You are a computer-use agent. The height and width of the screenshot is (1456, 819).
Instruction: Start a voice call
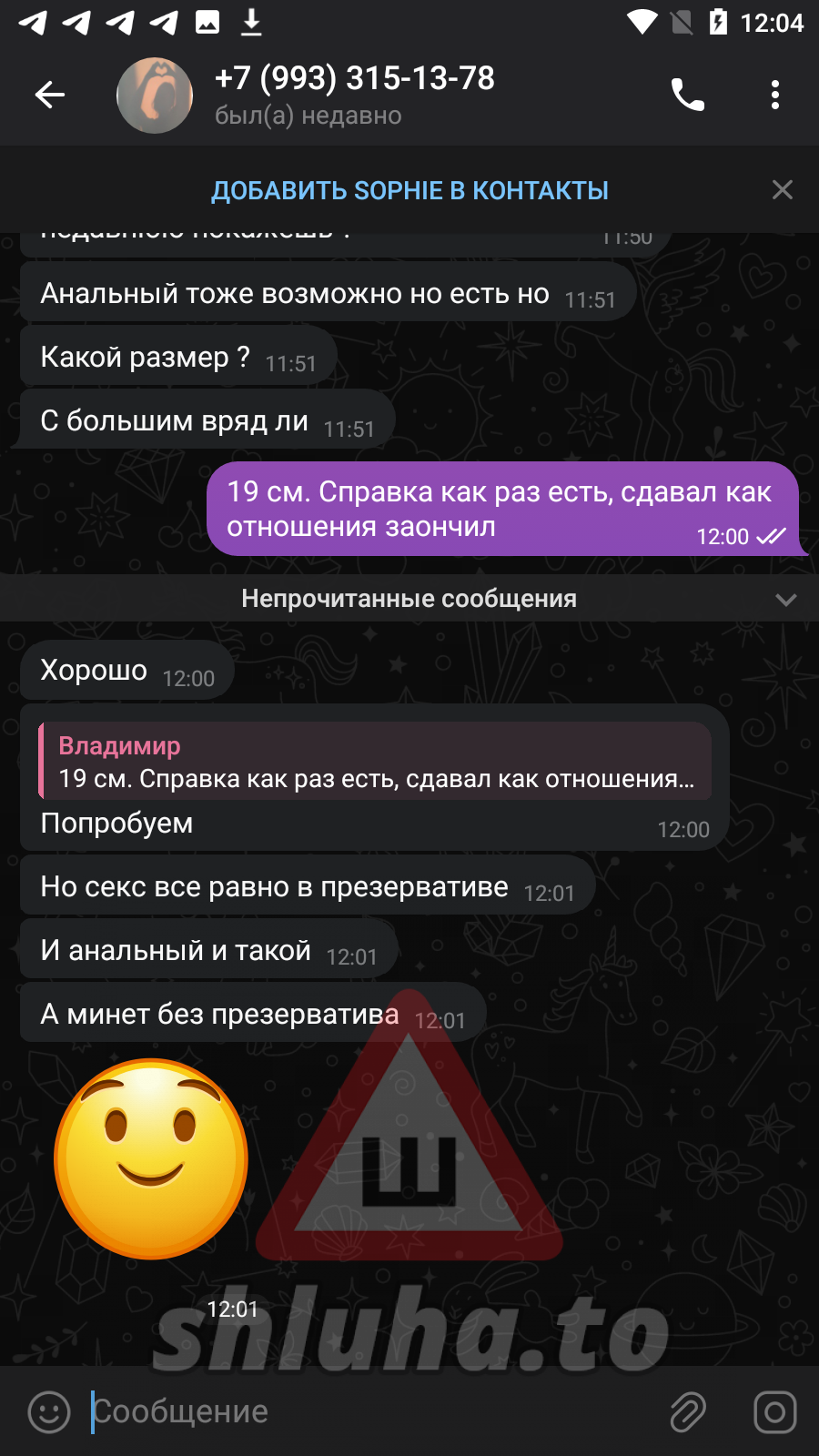688,95
